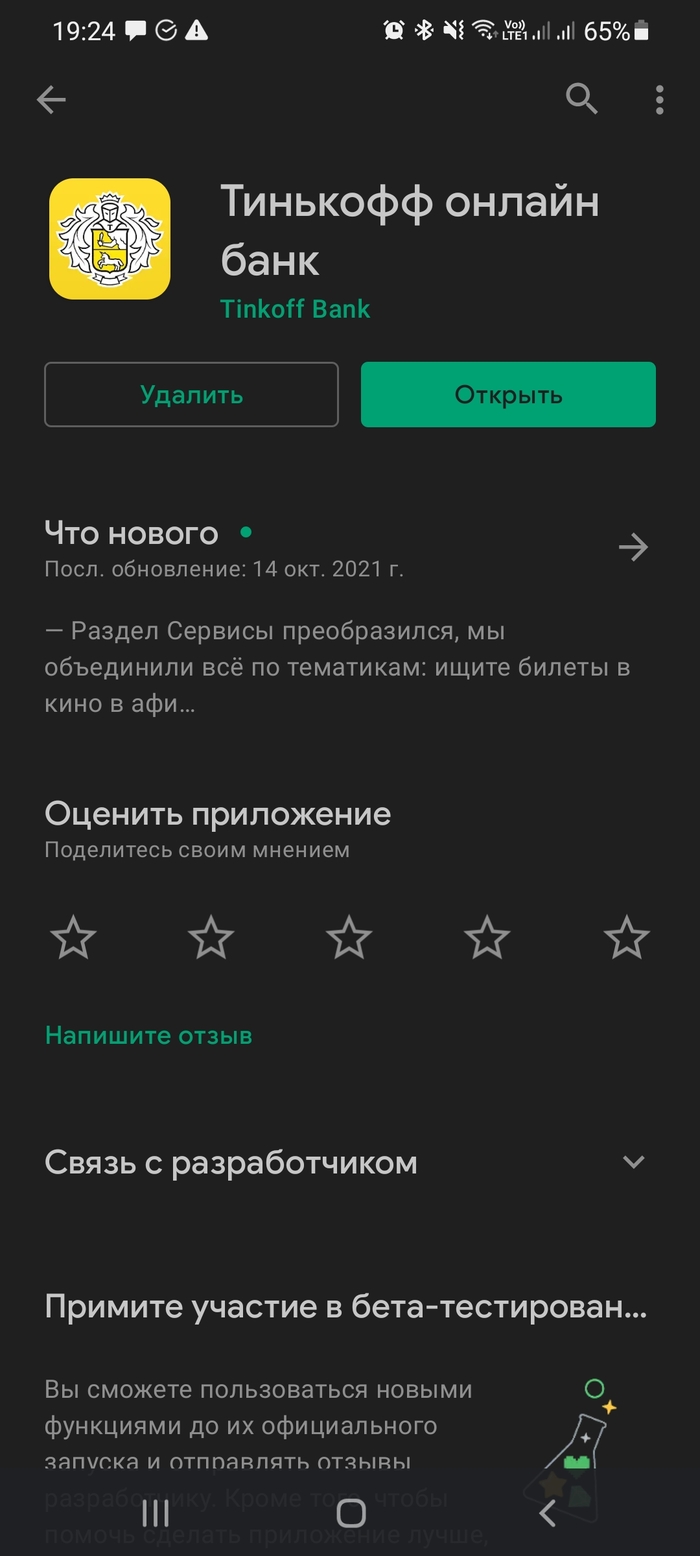Rate the app four stars
700x1556 pixels.
(x=488, y=938)
